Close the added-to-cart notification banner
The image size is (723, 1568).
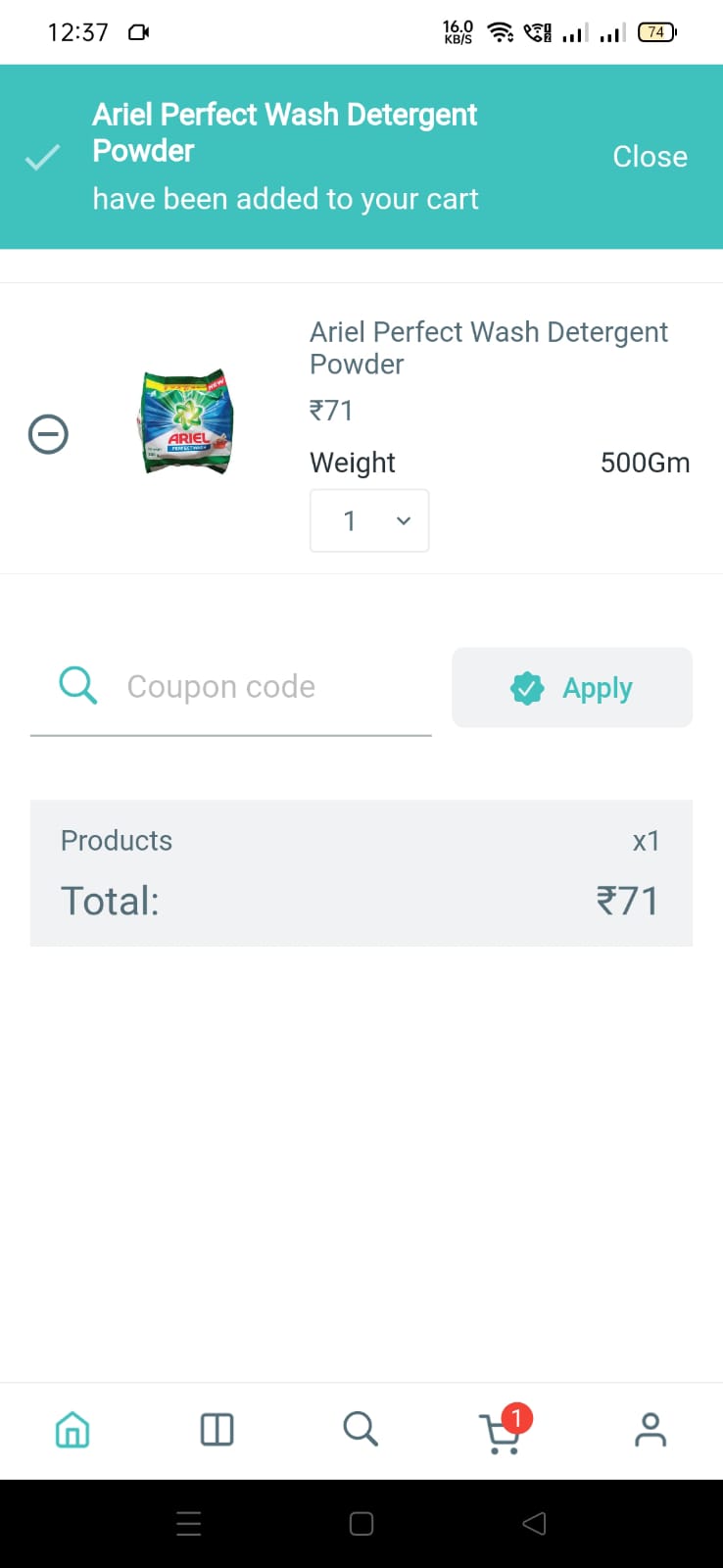[650, 157]
